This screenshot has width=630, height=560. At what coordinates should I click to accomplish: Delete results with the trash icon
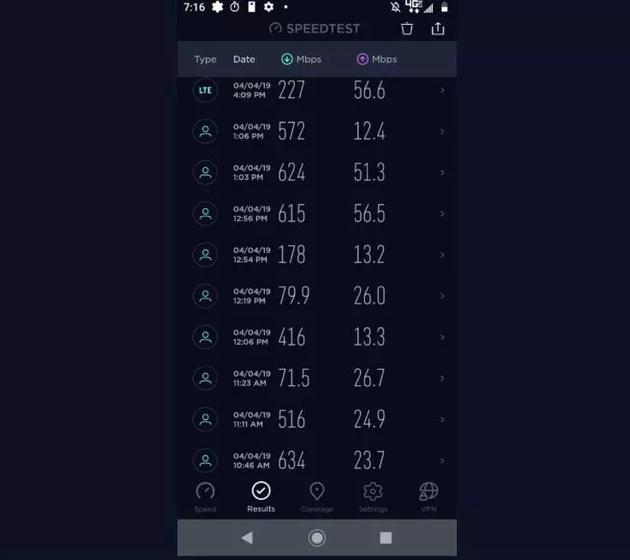point(407,29)
